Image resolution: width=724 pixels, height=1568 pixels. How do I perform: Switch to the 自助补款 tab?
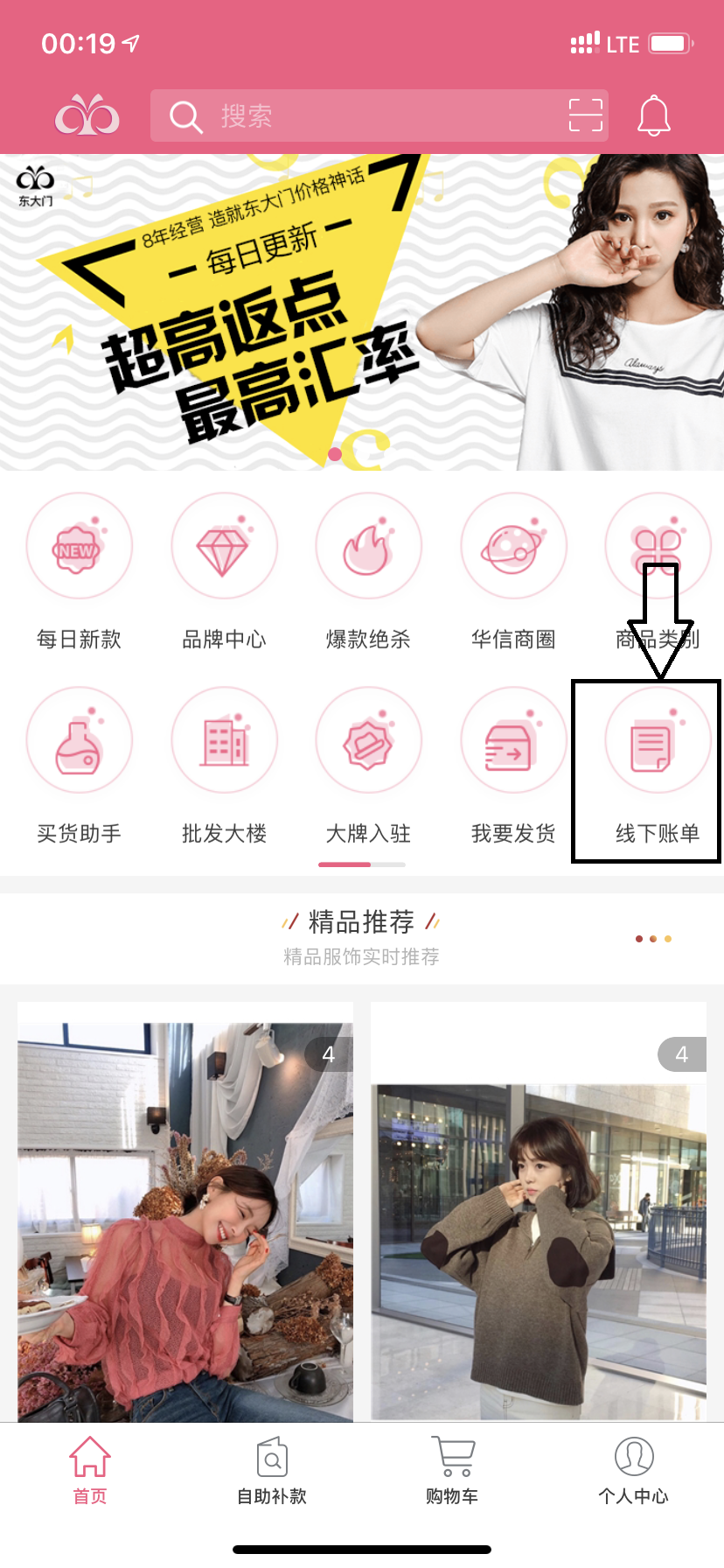272,1471
